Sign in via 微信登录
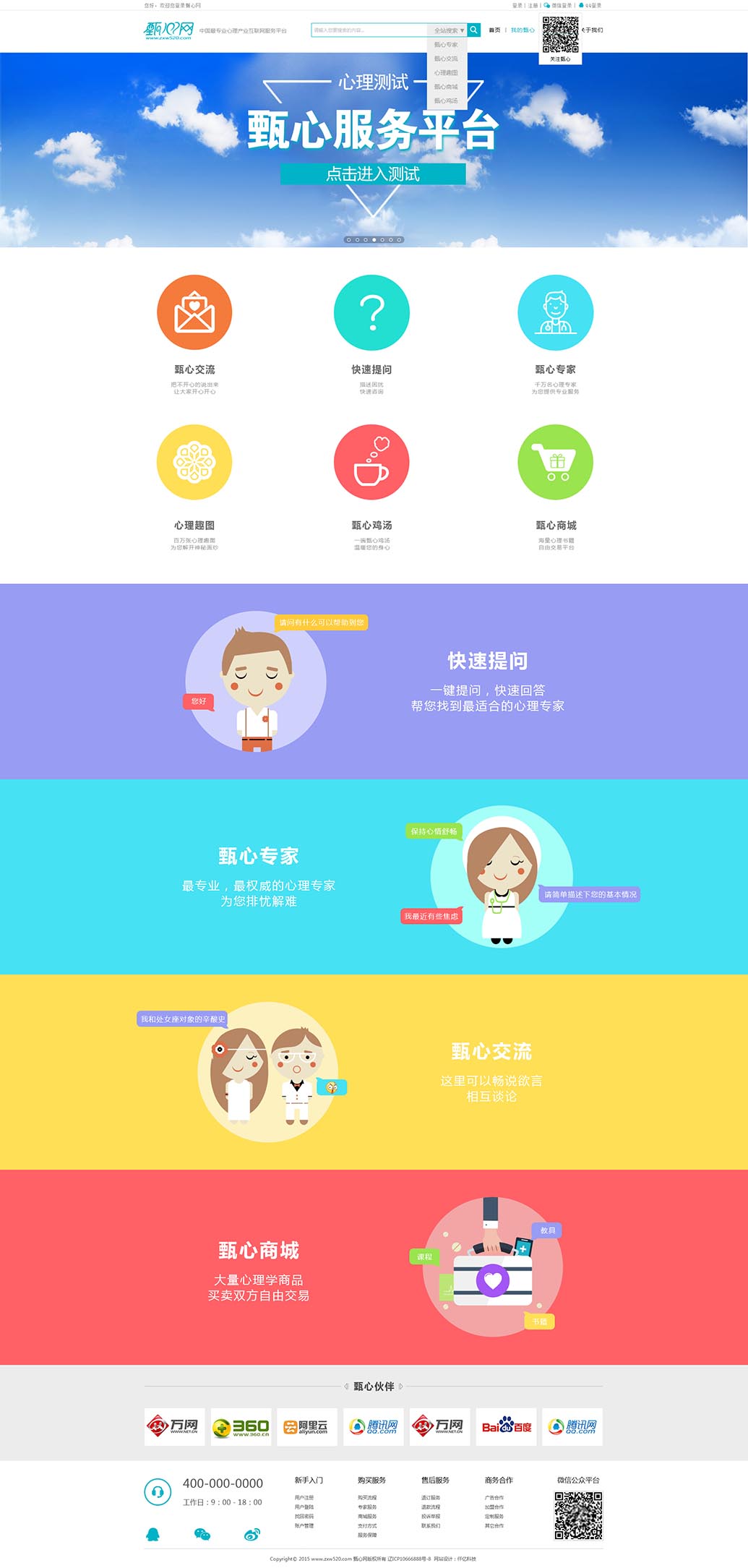The image size is (748, 1568). (x=558, y=5)
